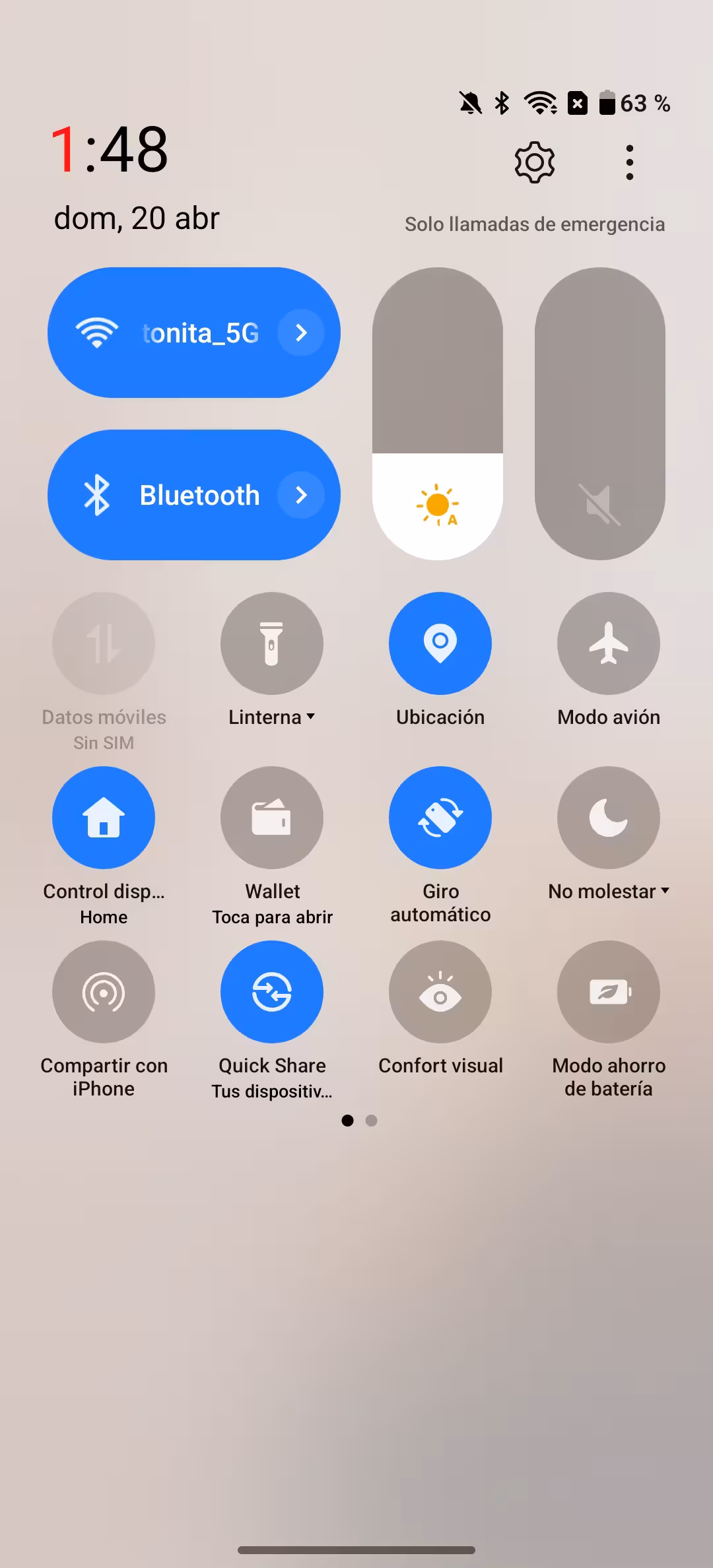Screen dimensions: 713x1568
Task: Open Control dispositivos Home tile
Action: point(104,818)
